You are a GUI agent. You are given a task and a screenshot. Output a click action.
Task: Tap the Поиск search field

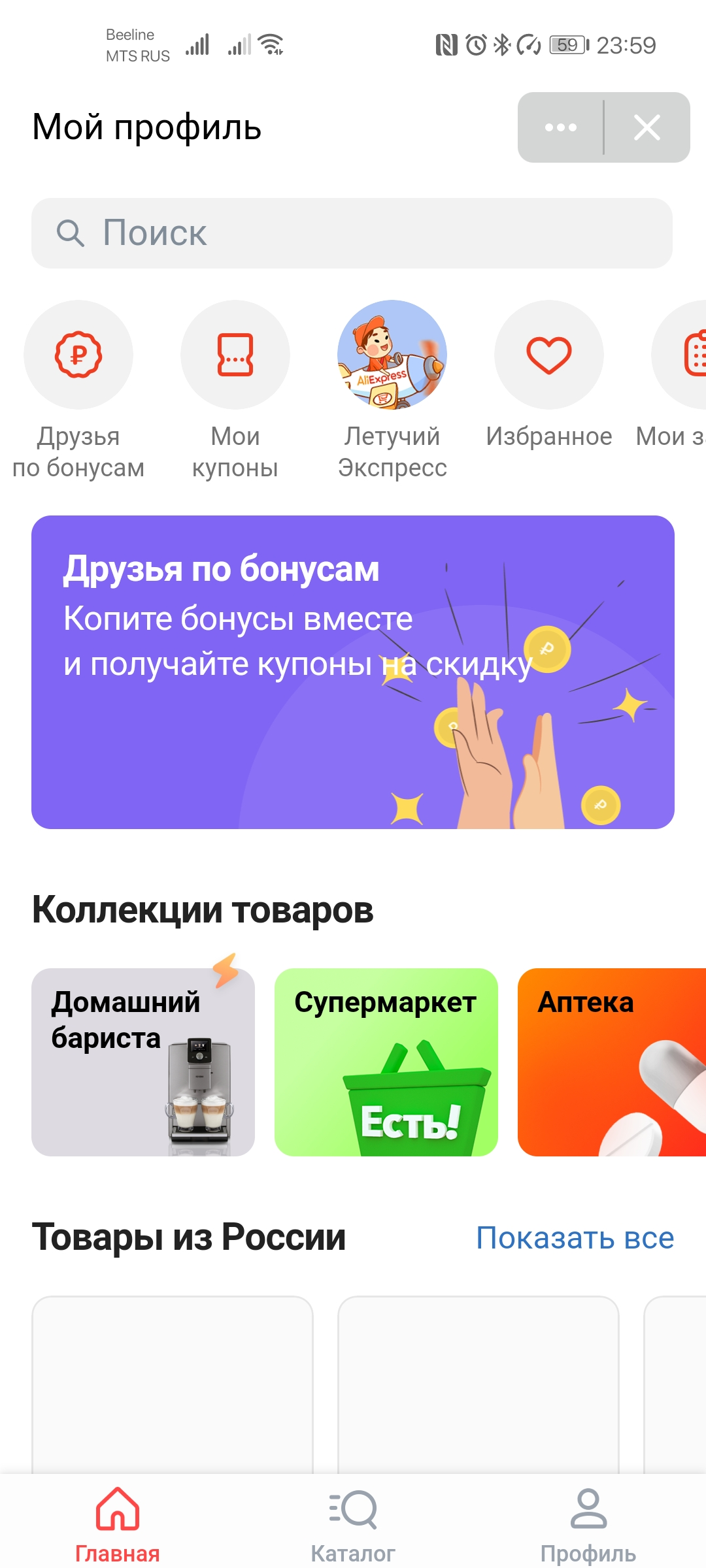tap(352, 233)
